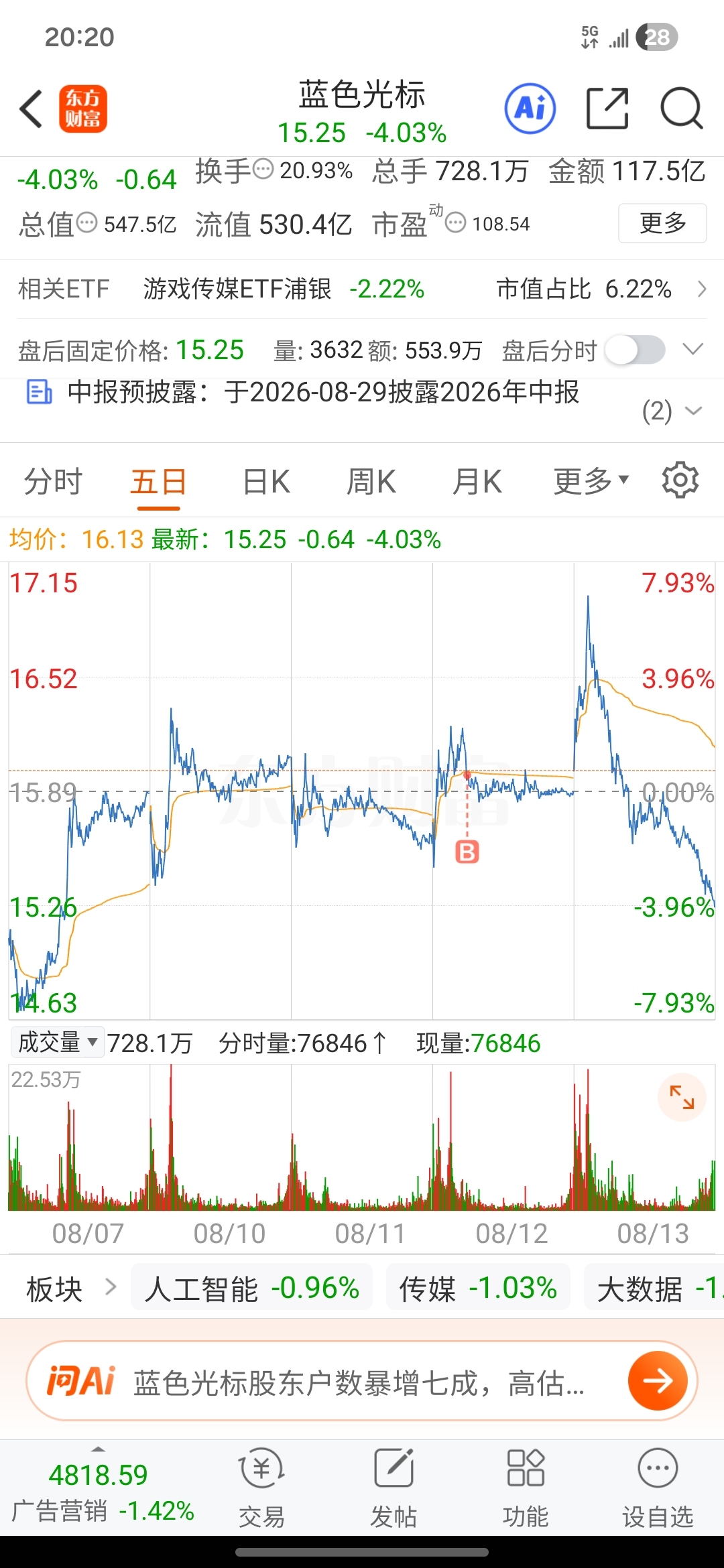Open chart settings gear
The height and width of the screenshot is (1568, 724).
[x=680, y=480]
